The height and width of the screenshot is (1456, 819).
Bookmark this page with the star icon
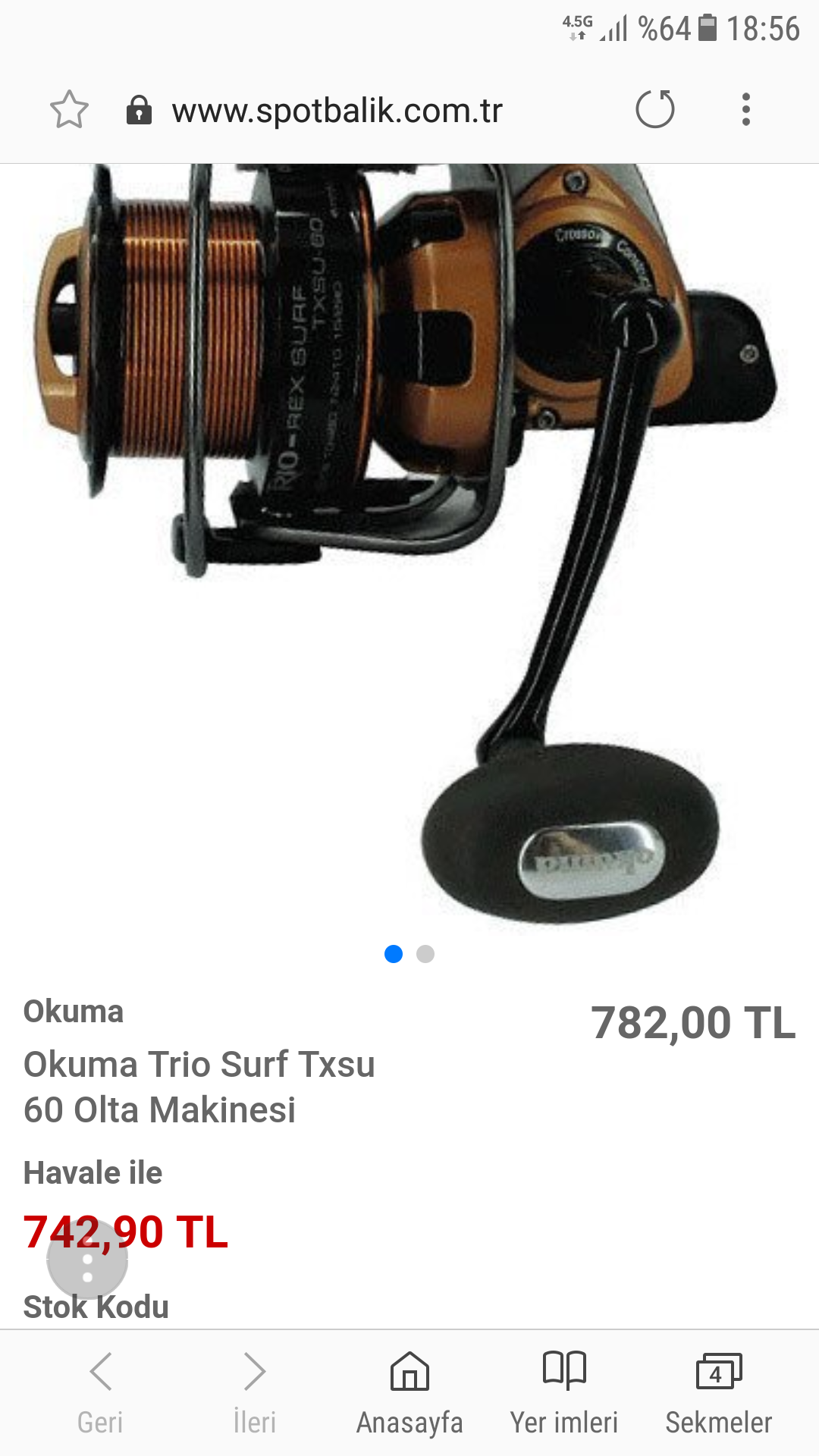69,110
